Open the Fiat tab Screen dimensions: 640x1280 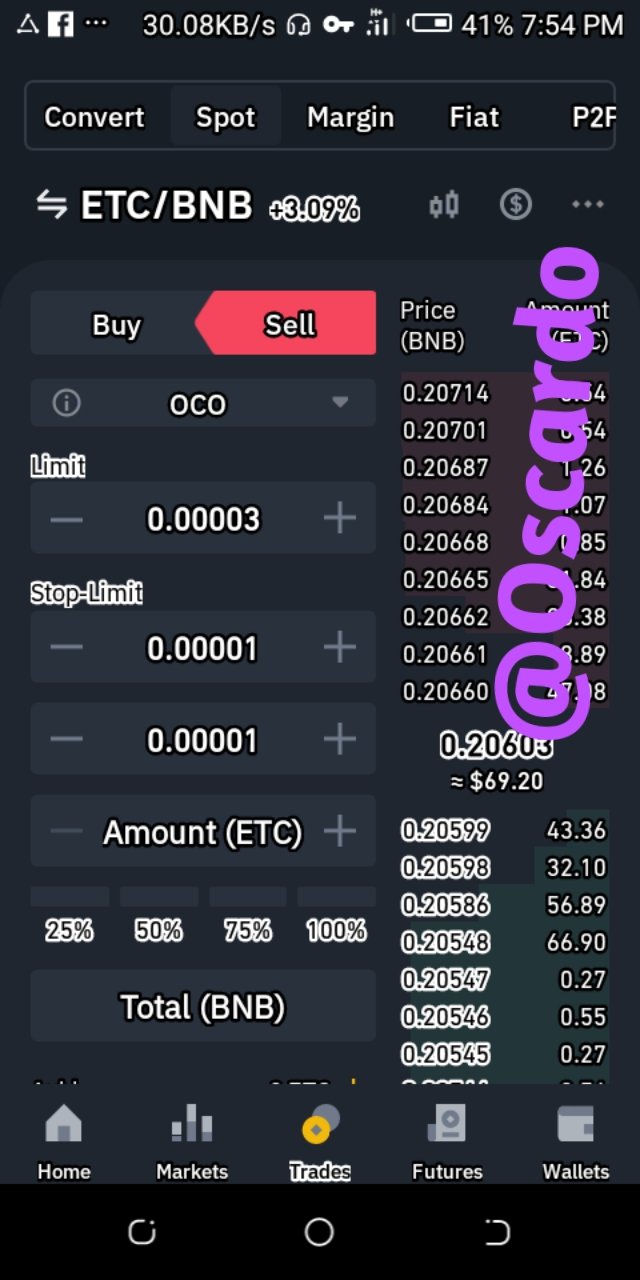pyautogui.click(x=474, y=117)
